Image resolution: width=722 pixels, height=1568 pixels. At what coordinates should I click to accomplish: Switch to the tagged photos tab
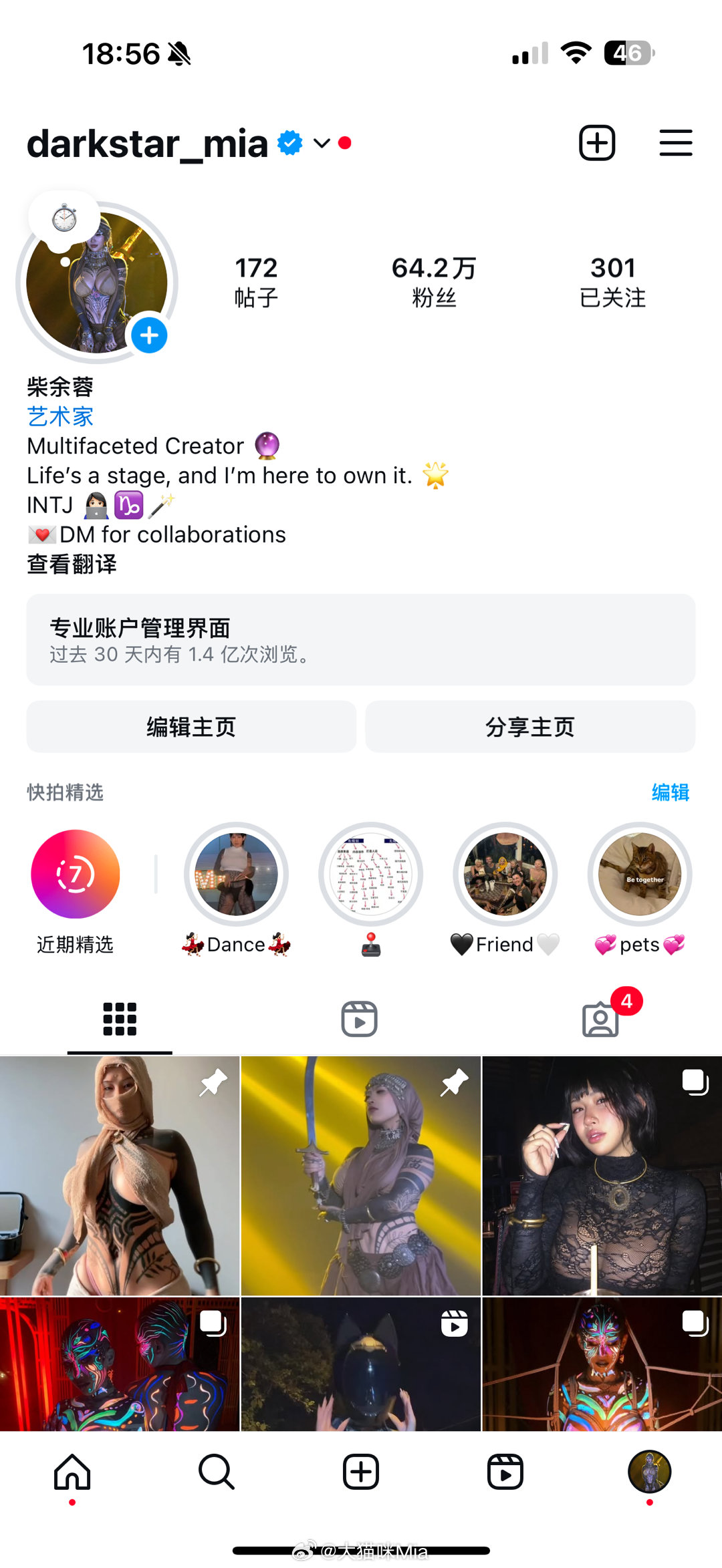click(600, 1020)
